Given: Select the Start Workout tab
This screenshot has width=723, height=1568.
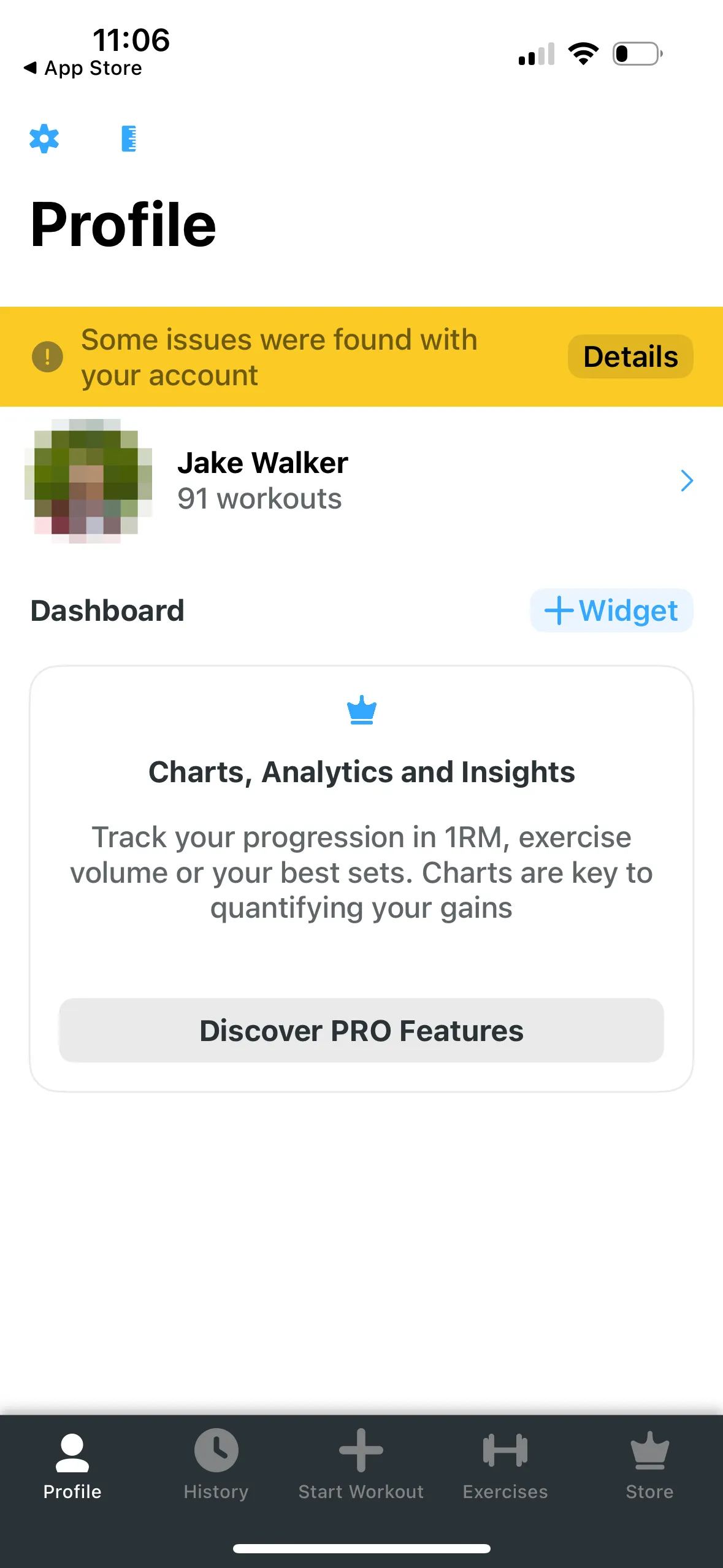Looking at the screenshot, I should pos(361,1464).
